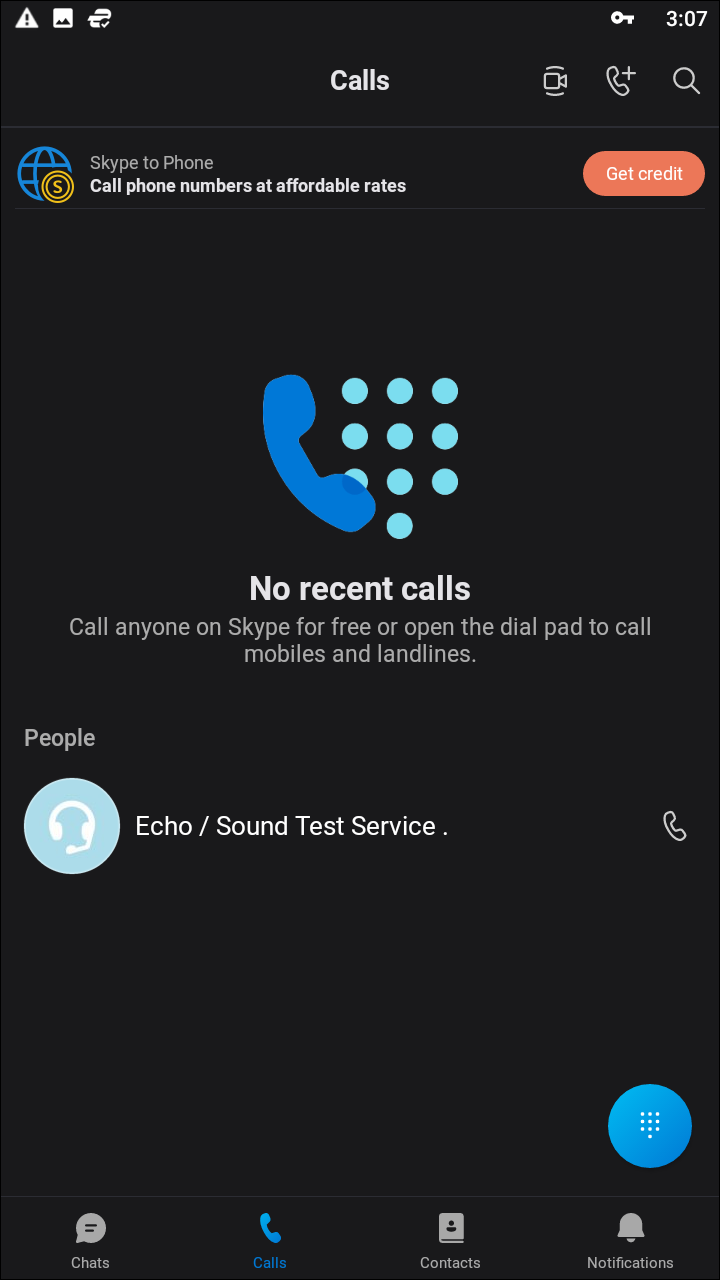Viewport: 720px width, 1280px height.
Task: Tap the new call icon
Action: point(621,81)
